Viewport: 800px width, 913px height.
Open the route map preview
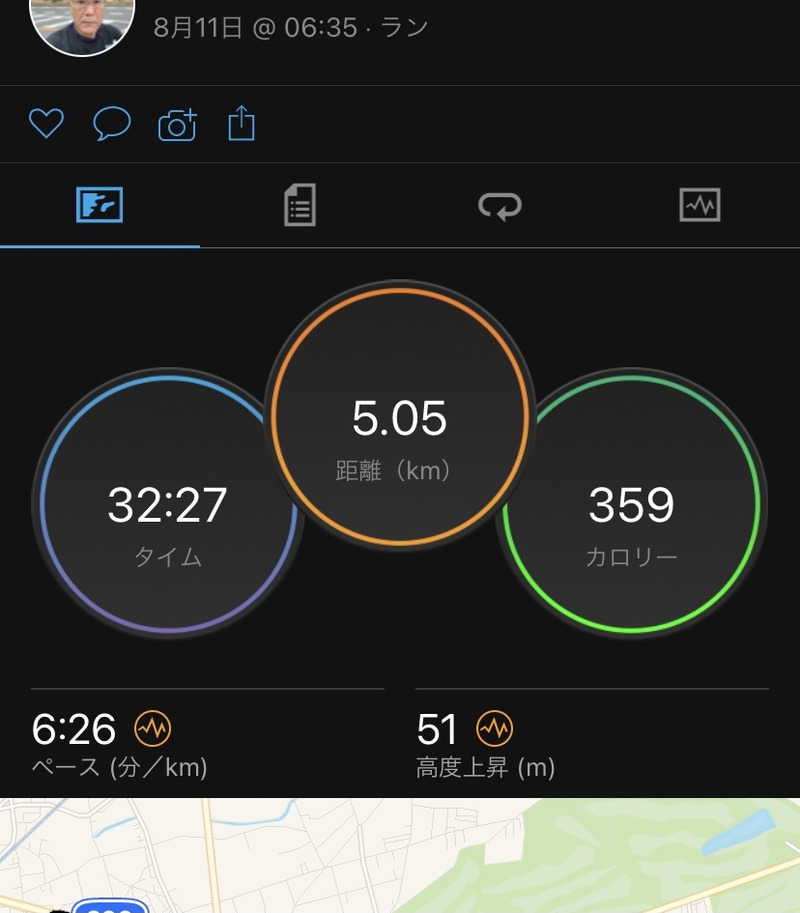point(400,856)
